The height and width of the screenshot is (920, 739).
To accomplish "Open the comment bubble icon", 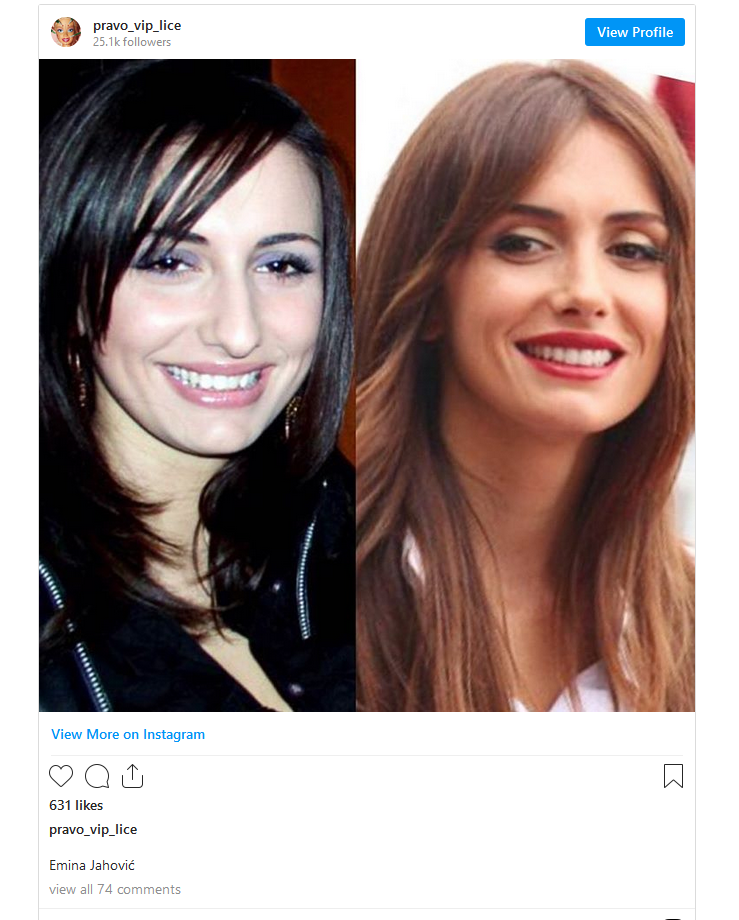I will point(97,776).
